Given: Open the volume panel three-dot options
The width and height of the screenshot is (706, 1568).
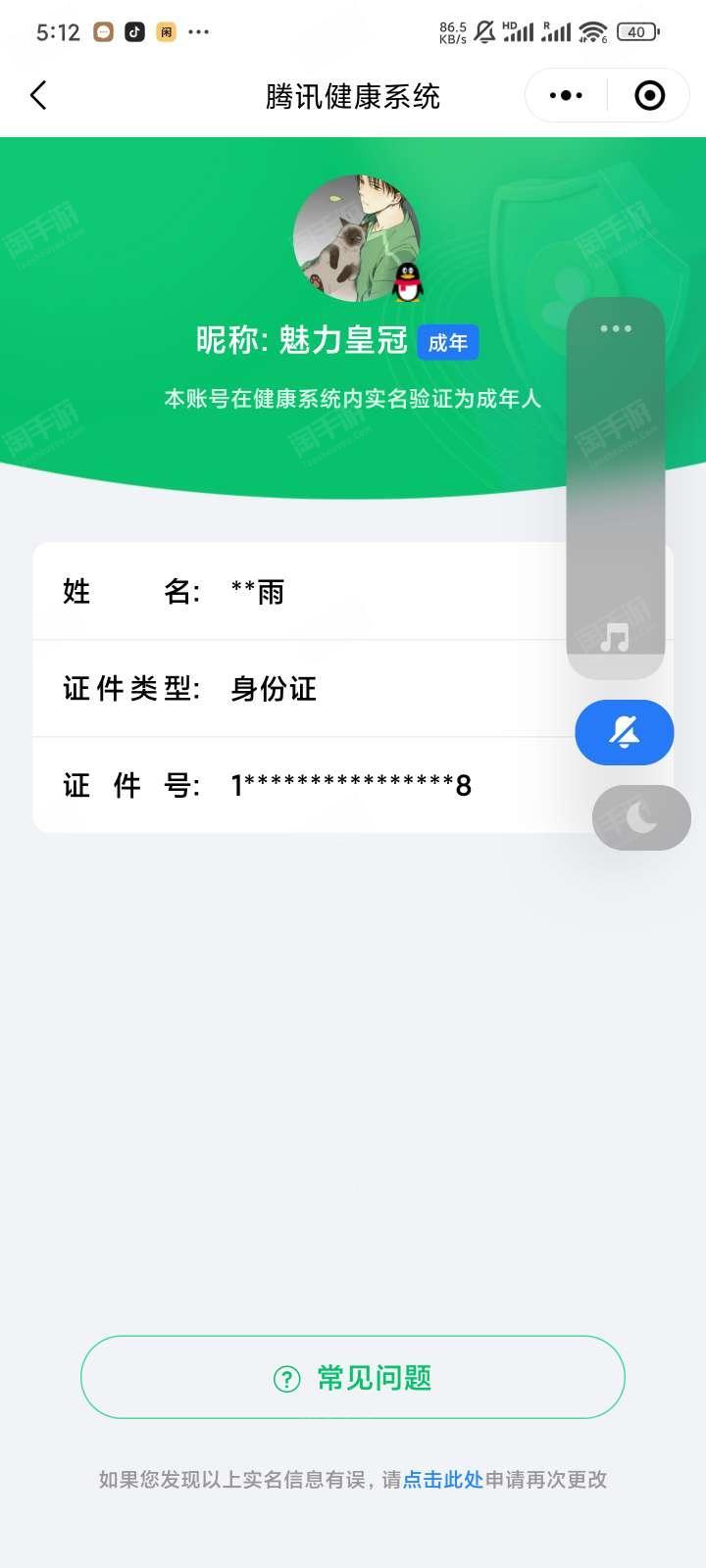Looking at the screenshot, I should (x=616, y=328).
